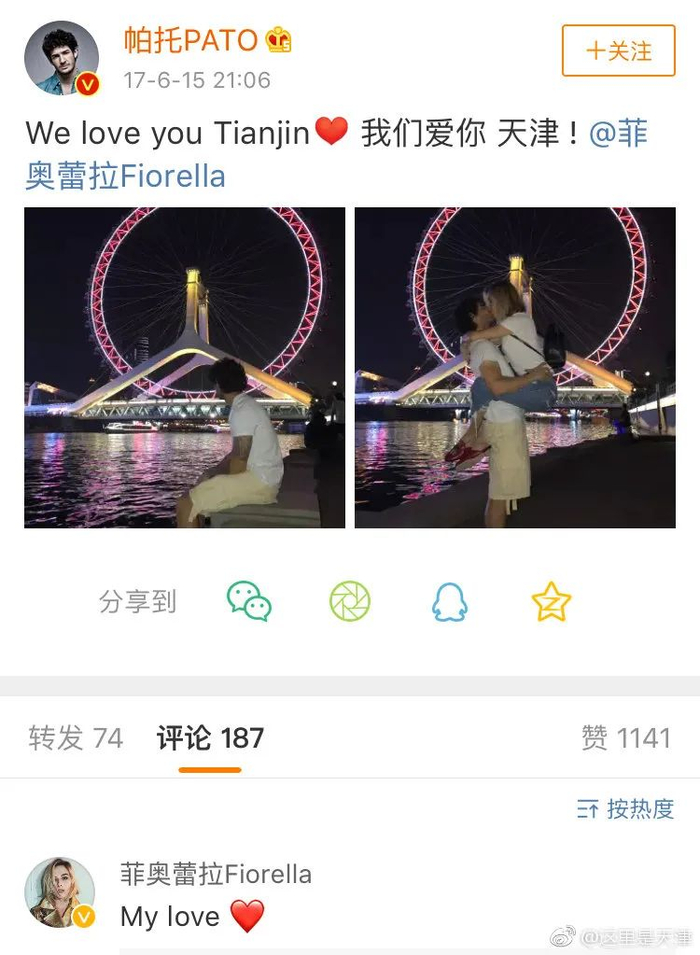Image resolution: width=700 pixels, height=955 pixels.
Task: View the photo of man sitting by Ferris wheel
Action: (x=185, y=367)
